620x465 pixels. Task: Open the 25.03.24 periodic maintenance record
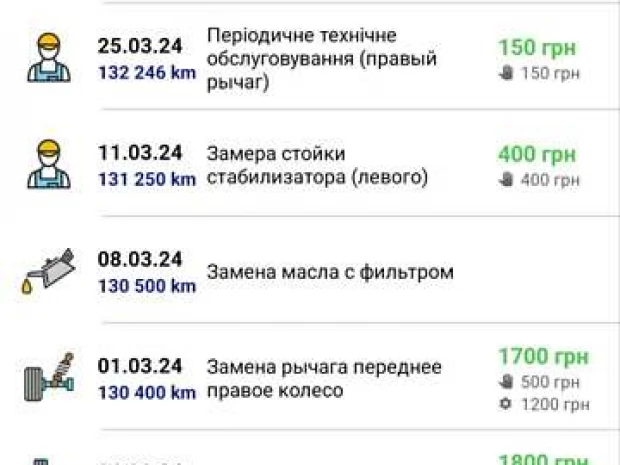click(x=321, y=60)
